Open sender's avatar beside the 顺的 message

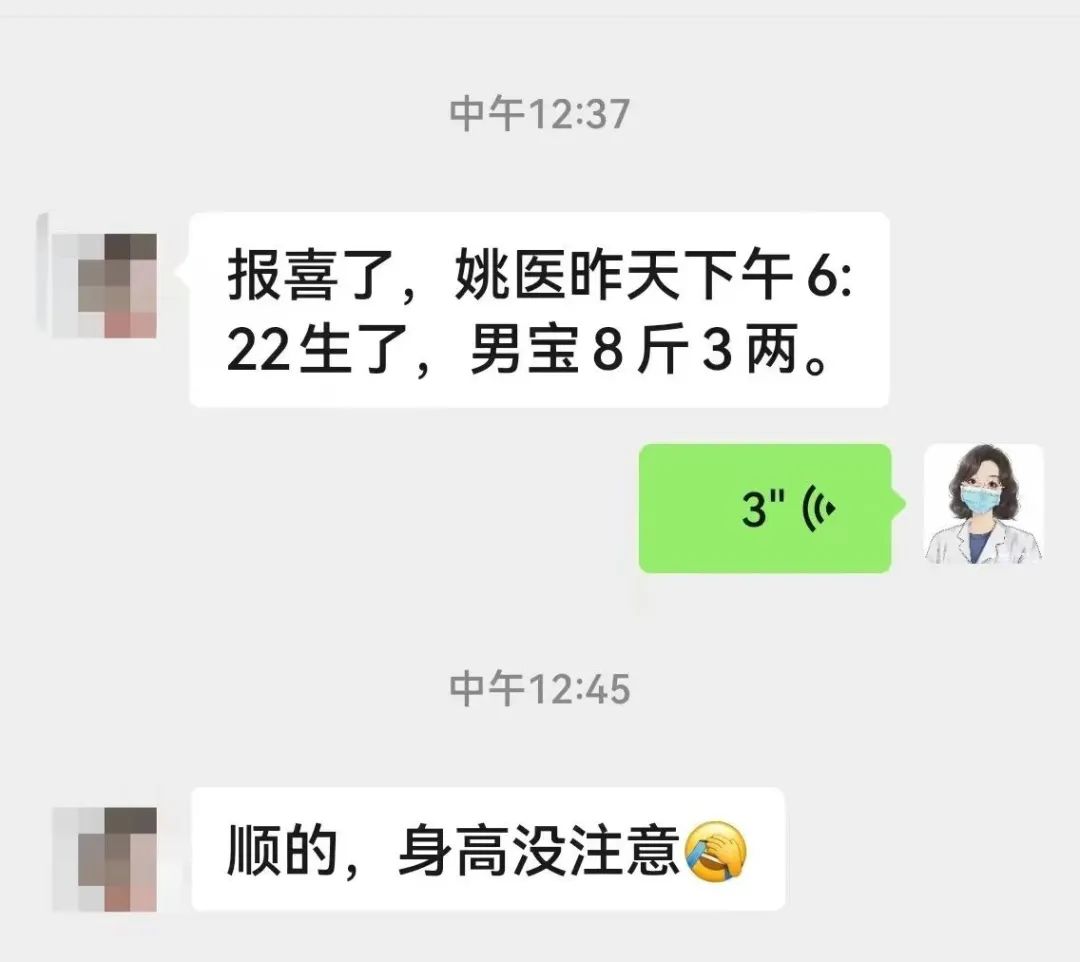pyautogui.click(x=105, y=858)
